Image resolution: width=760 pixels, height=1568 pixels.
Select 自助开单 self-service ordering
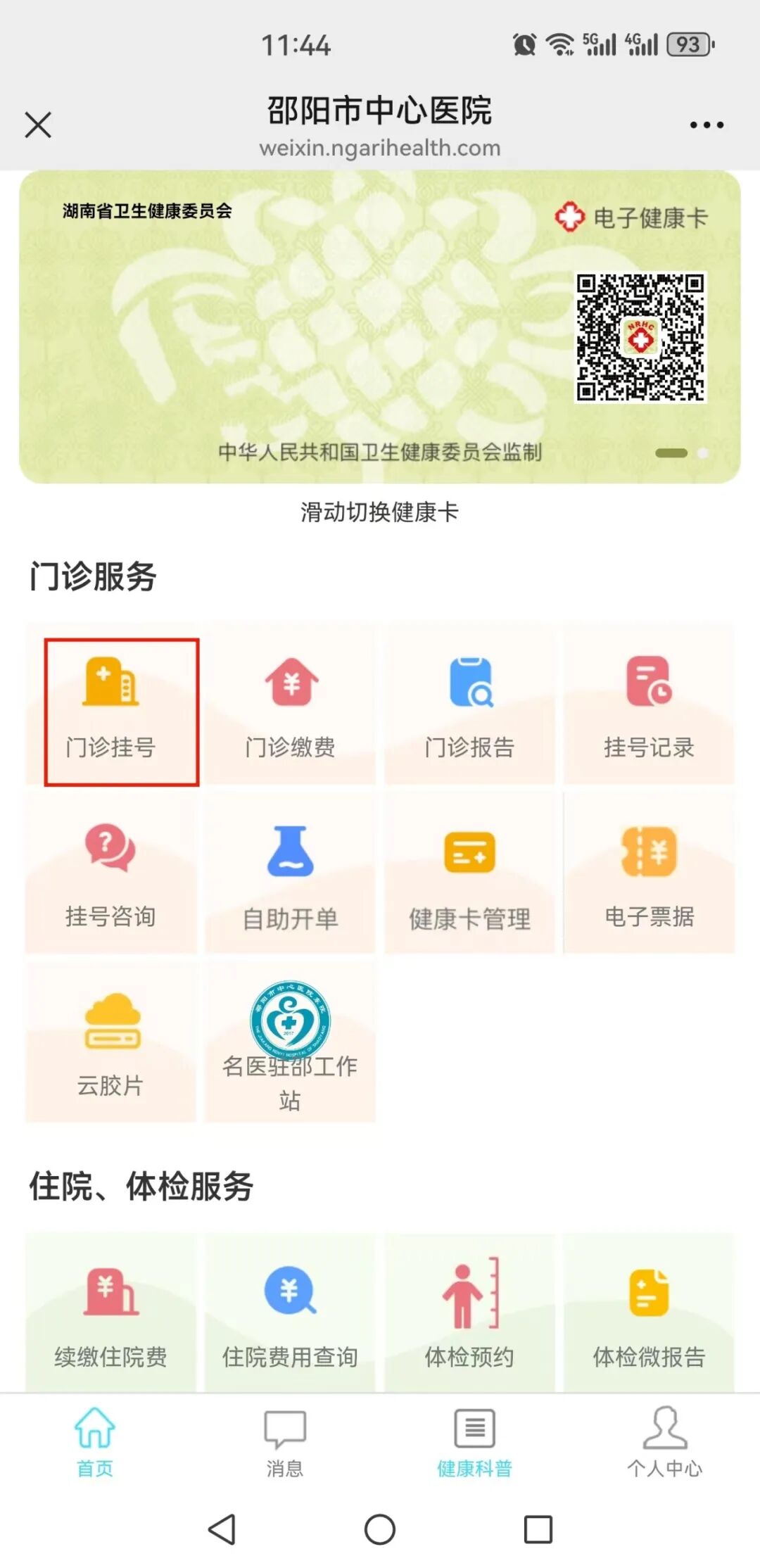[291, 875]
